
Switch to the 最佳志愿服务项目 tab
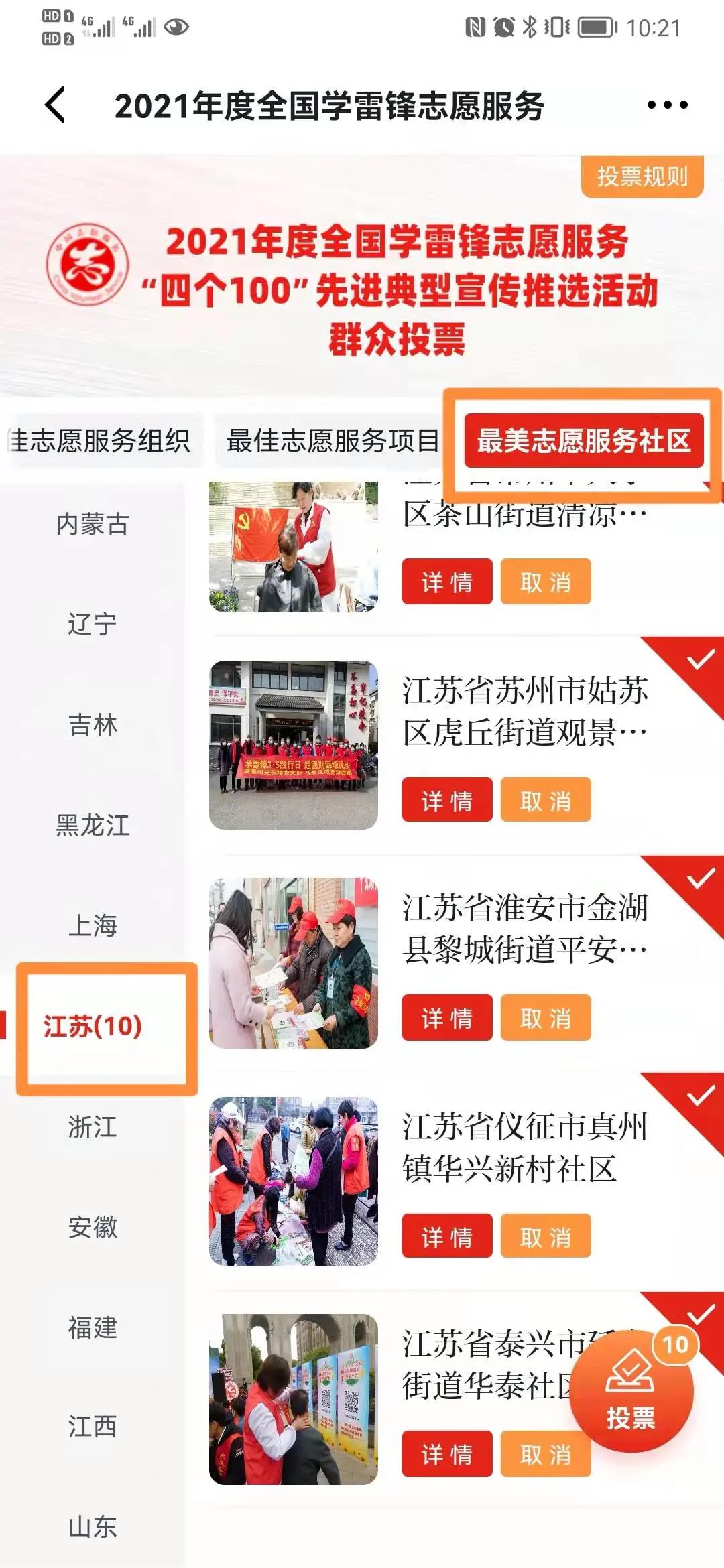tap(333, 441)
